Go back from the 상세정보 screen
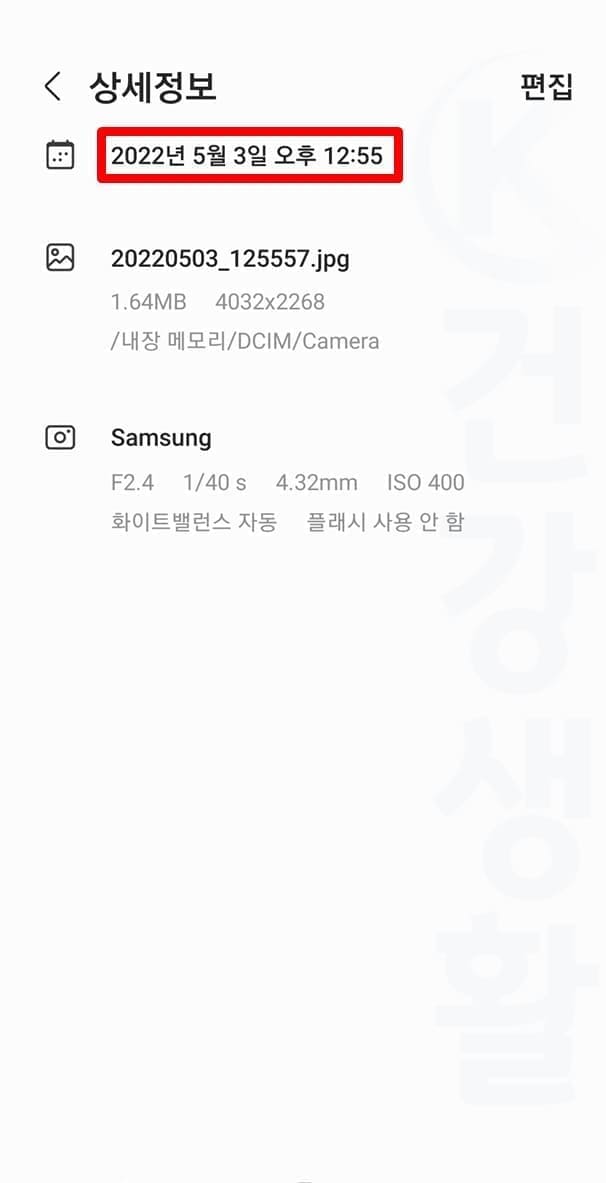 coord(52,87)
